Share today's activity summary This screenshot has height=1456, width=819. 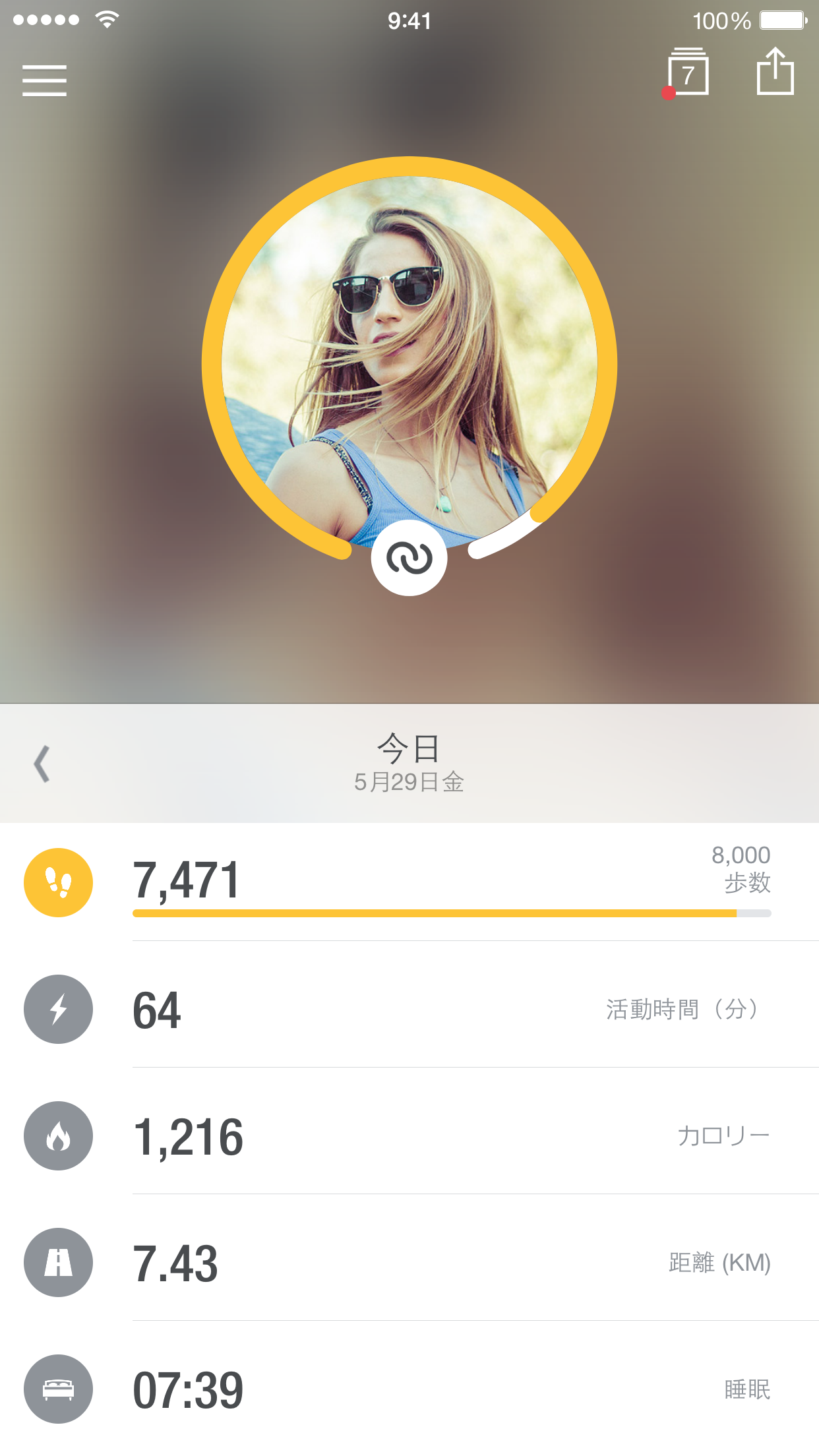click(x=775, y=71)
